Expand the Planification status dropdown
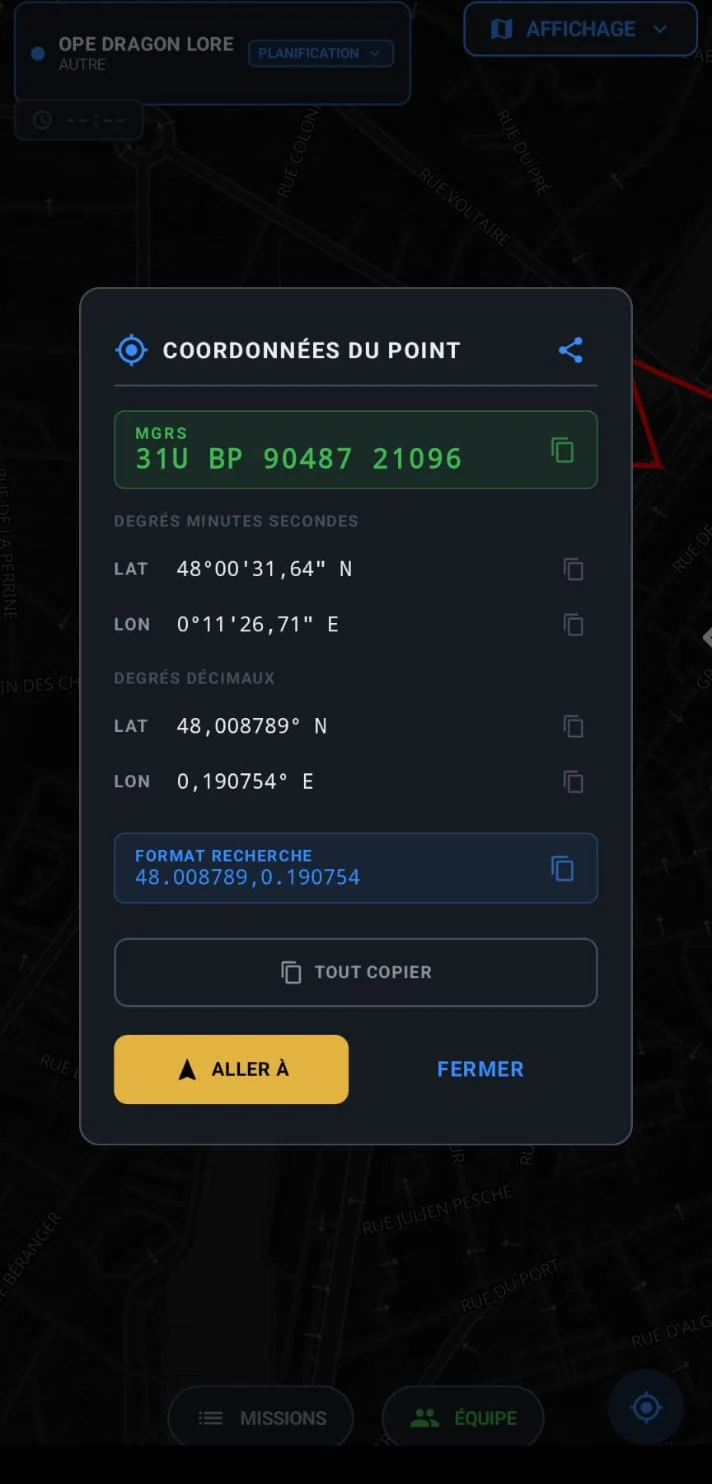Viewport: 712px width, 1484px height. pyautogui.click(x=321, y=53)
